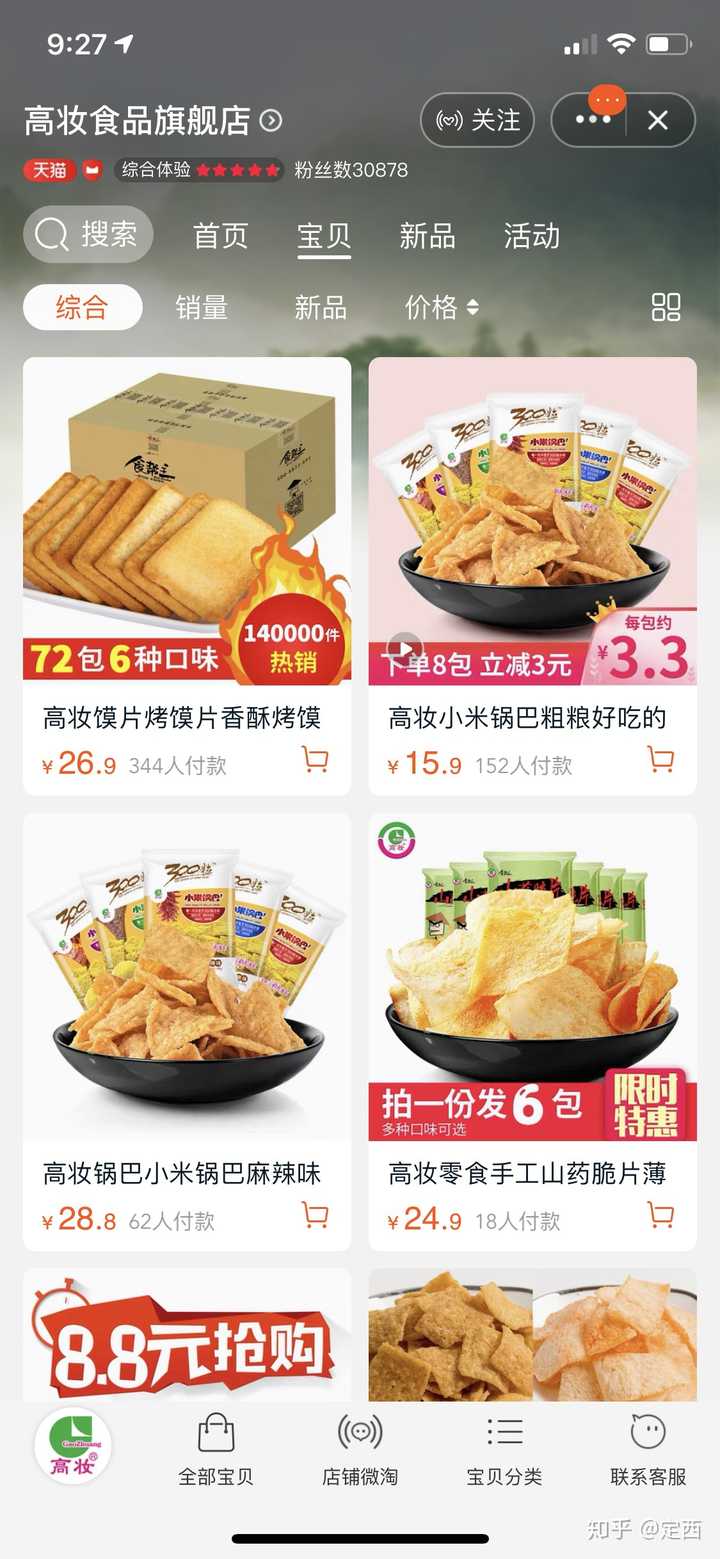Add 高妆零食手工山药脆片薄 to cart

661,1216
